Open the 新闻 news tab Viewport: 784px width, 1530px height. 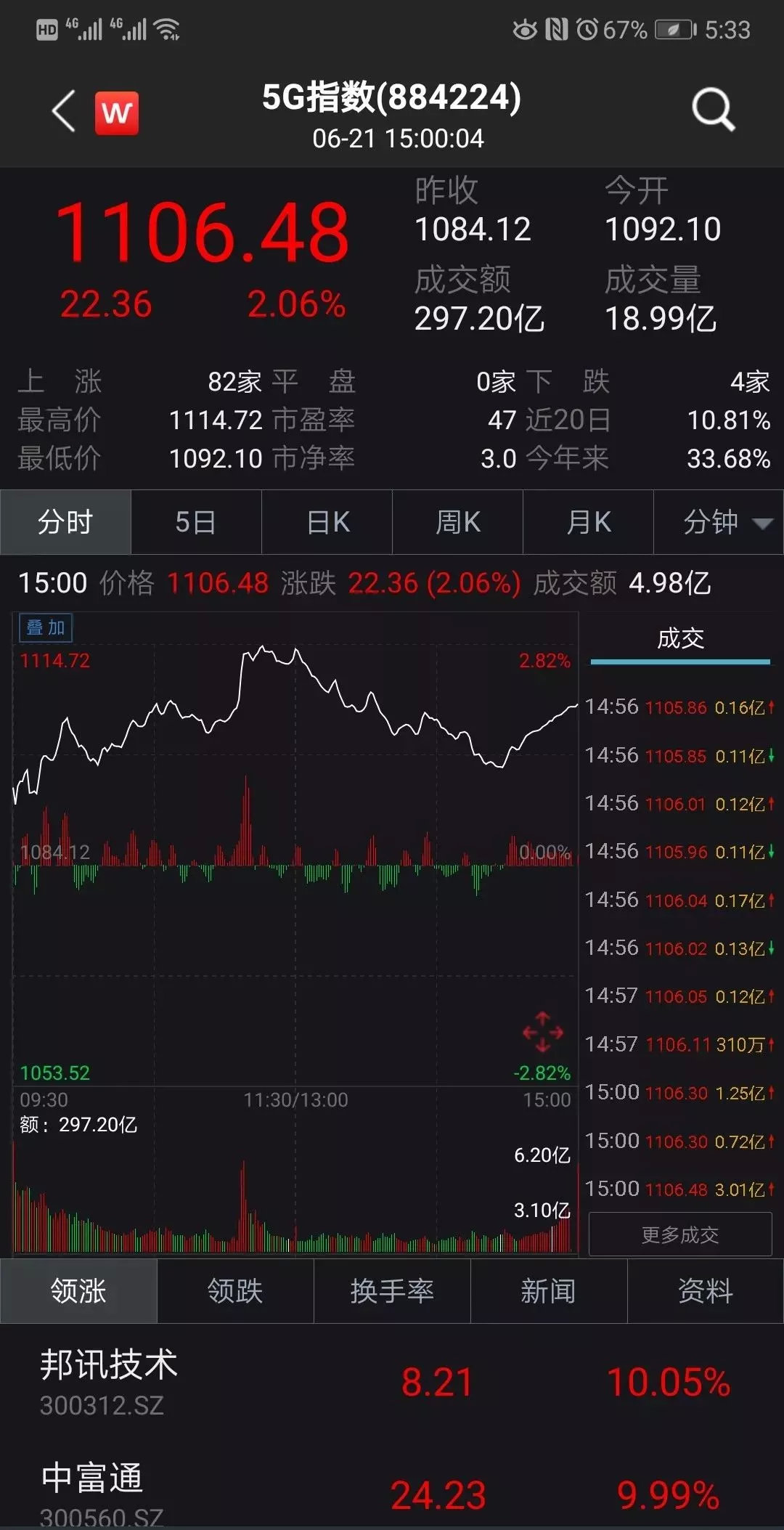[x=549, y=1290]
